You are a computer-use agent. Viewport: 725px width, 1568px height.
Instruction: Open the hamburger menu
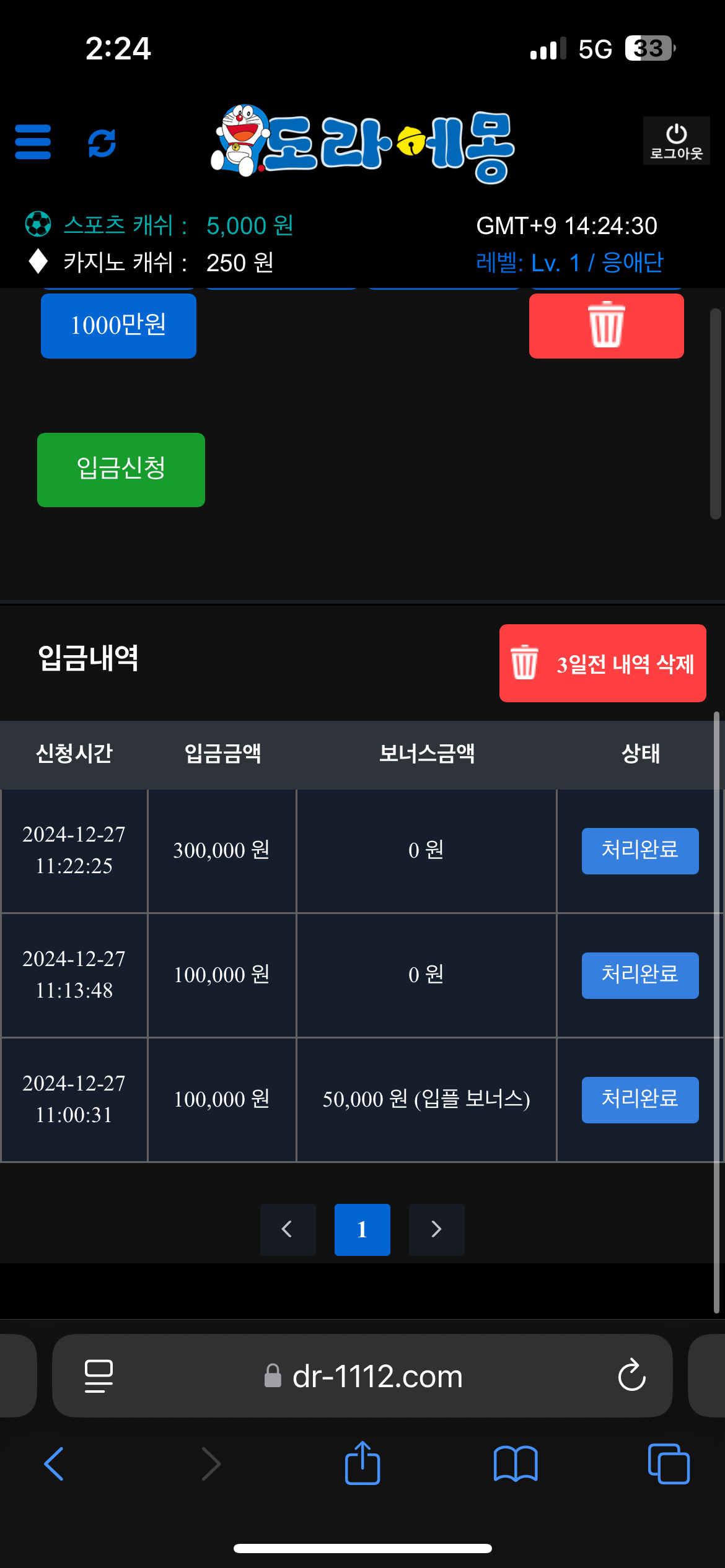(x=33, y=142)
